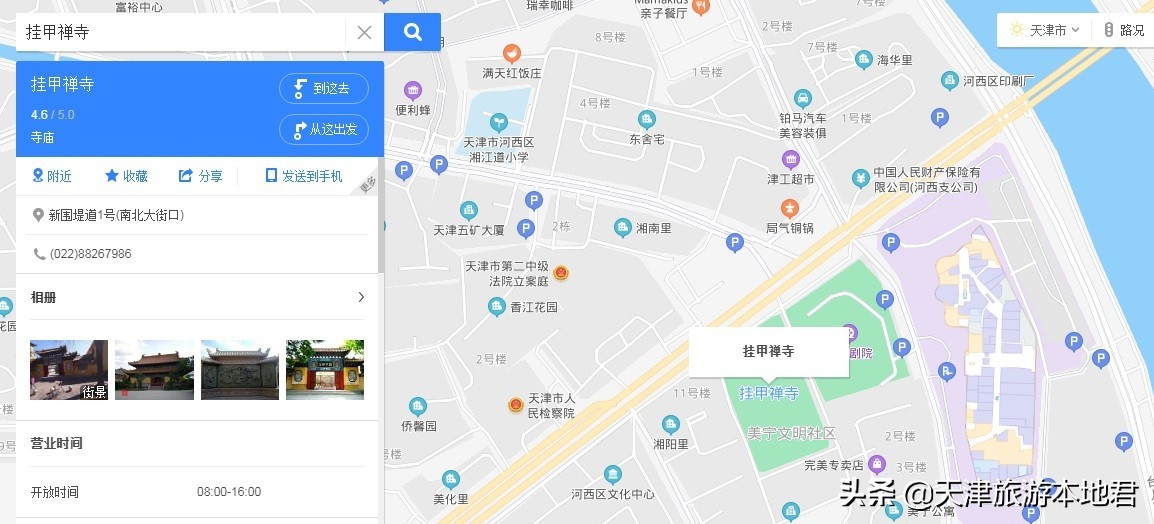Clear the search text with the X
The image size is (1154, 524).
tap(364, 32)
